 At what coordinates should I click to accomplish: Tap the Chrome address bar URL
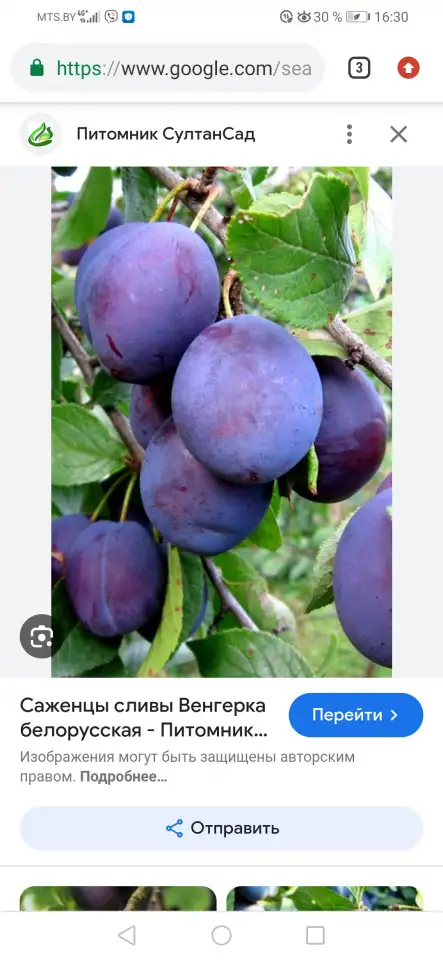184,68
